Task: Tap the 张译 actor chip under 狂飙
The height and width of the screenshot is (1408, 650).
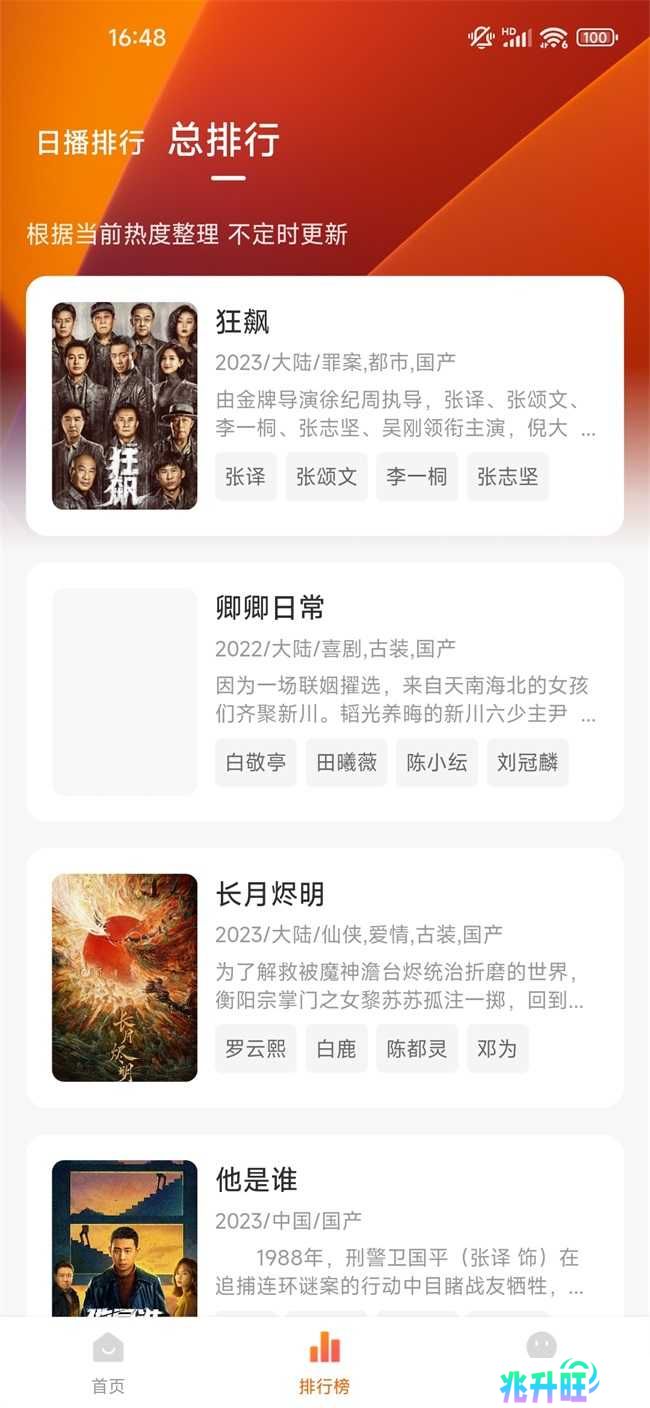Action: coord(246,477)
